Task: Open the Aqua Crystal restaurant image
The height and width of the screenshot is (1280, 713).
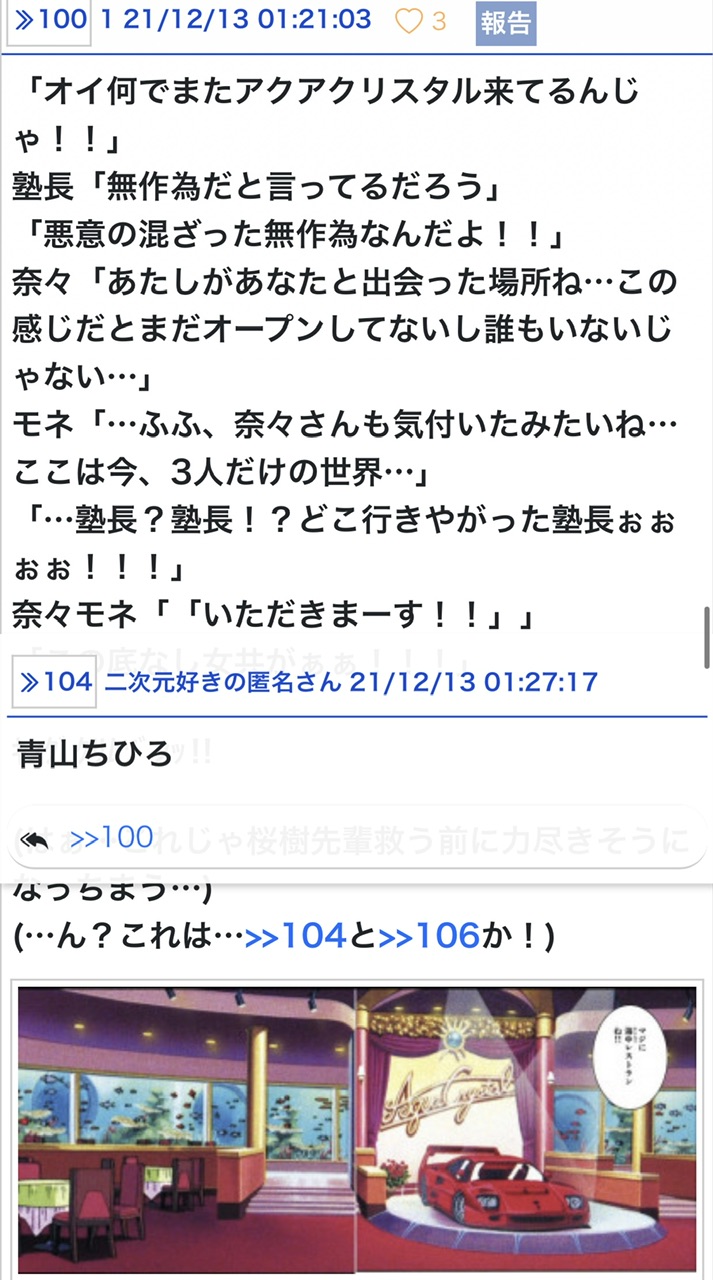Action: 357,1129
